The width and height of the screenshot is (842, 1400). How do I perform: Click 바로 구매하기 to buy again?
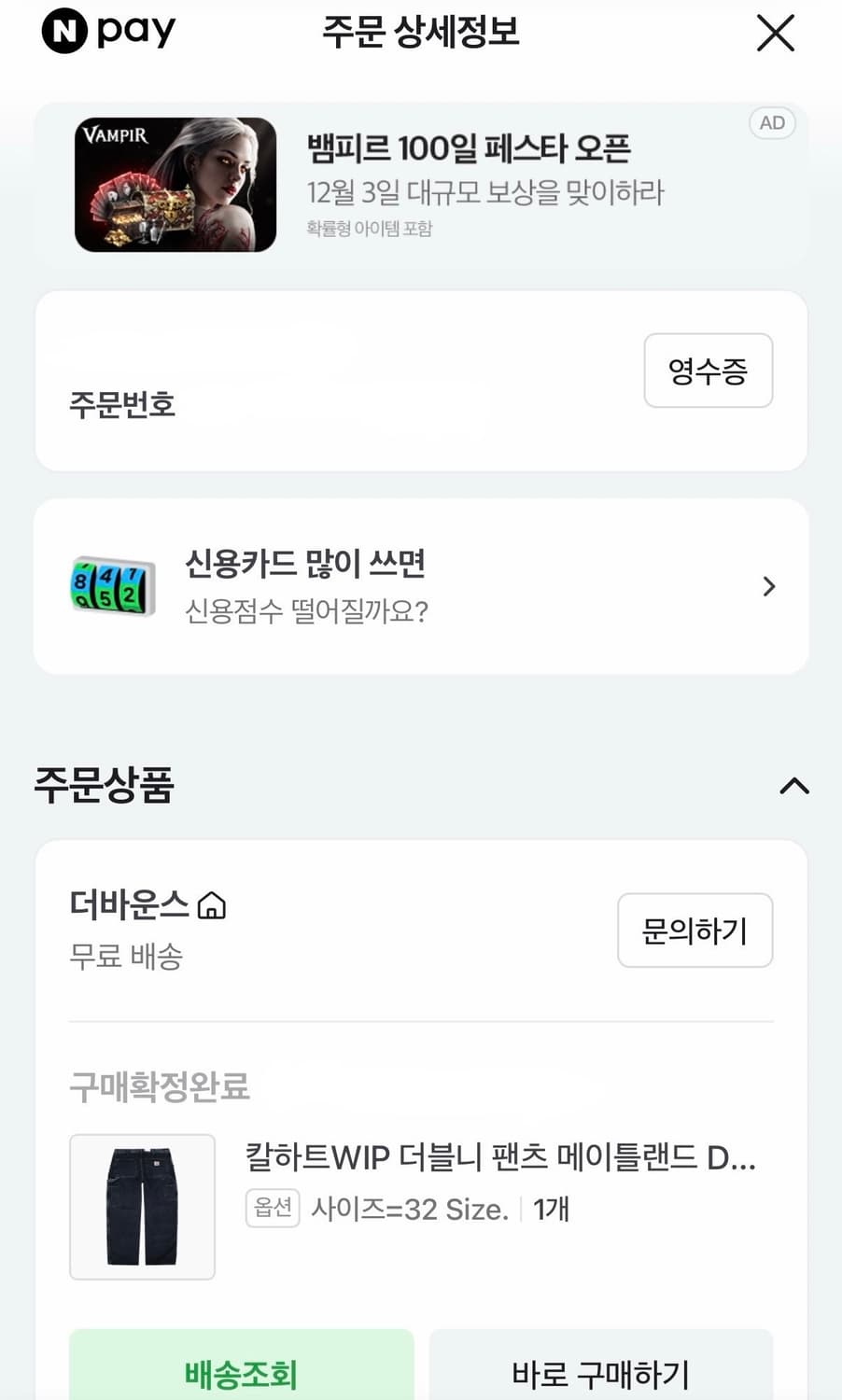click(x=599, y=1374)
